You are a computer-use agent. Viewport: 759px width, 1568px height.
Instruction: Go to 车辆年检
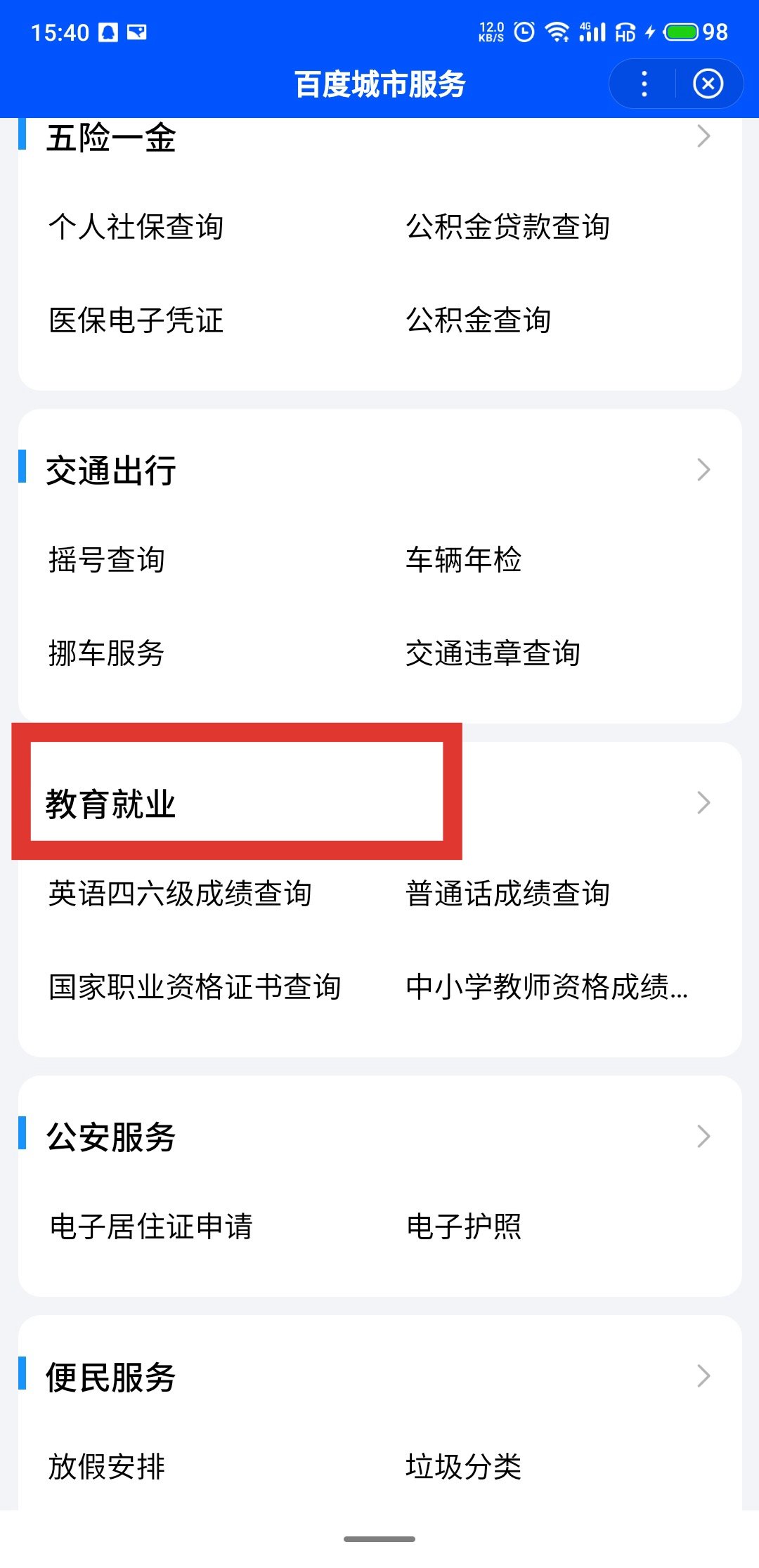click(463, 560)
